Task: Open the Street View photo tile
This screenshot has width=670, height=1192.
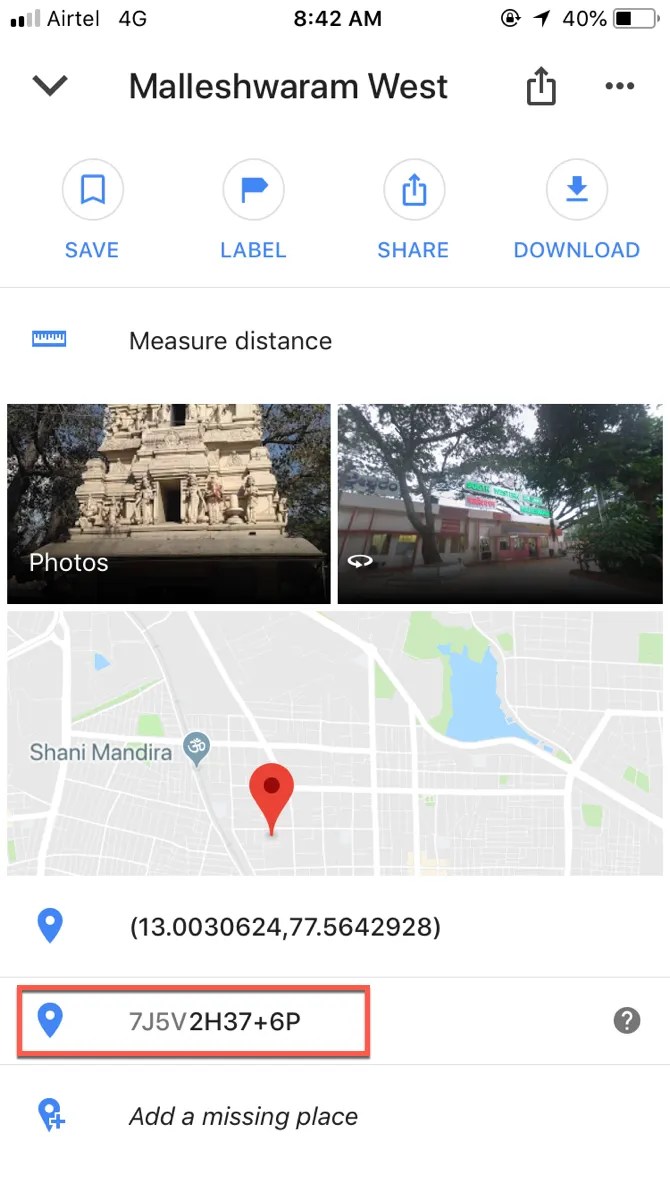Action: click(500, 503)
